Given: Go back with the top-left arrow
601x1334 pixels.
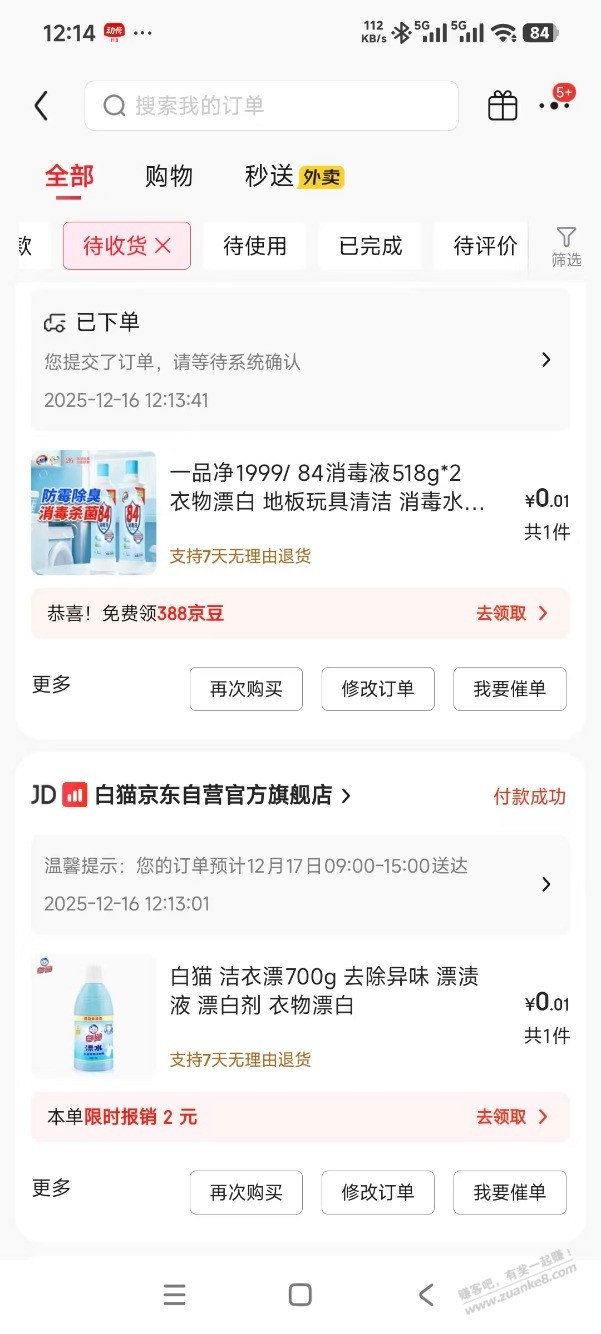Looking at the screenshot, I should (x=41, y=106).
